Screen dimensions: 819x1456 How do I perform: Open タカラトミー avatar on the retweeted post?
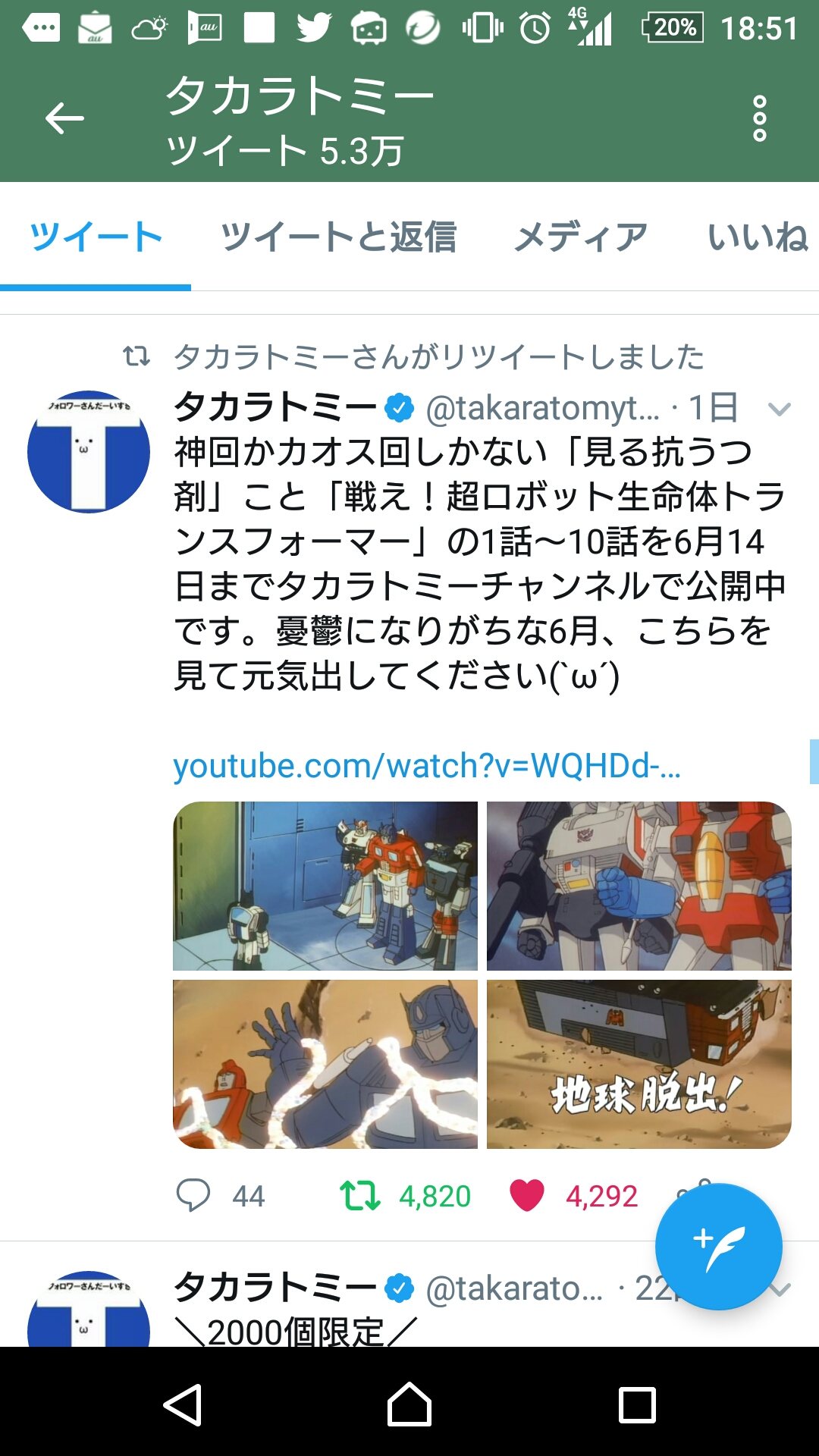89,451
